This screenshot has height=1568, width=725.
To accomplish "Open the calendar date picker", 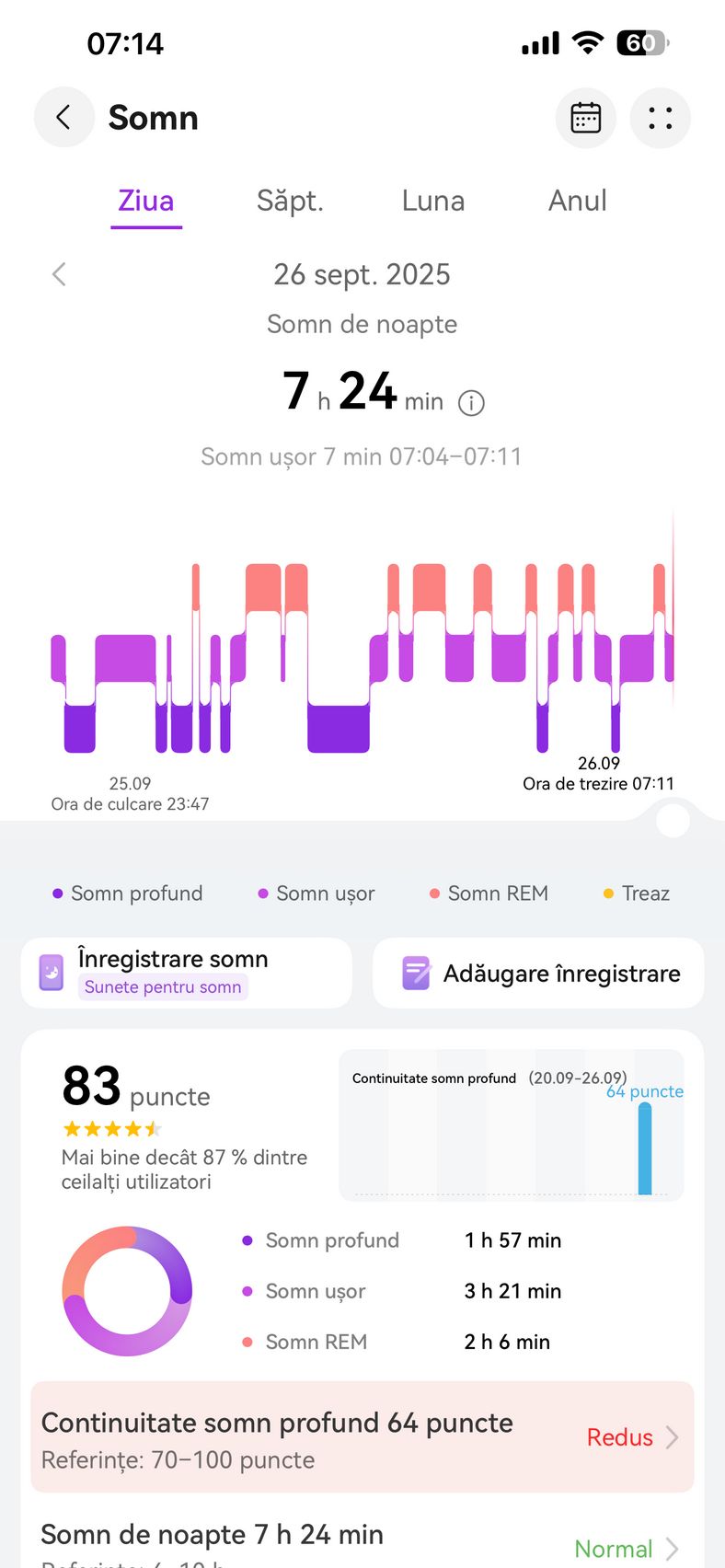I will click(585, 118).
